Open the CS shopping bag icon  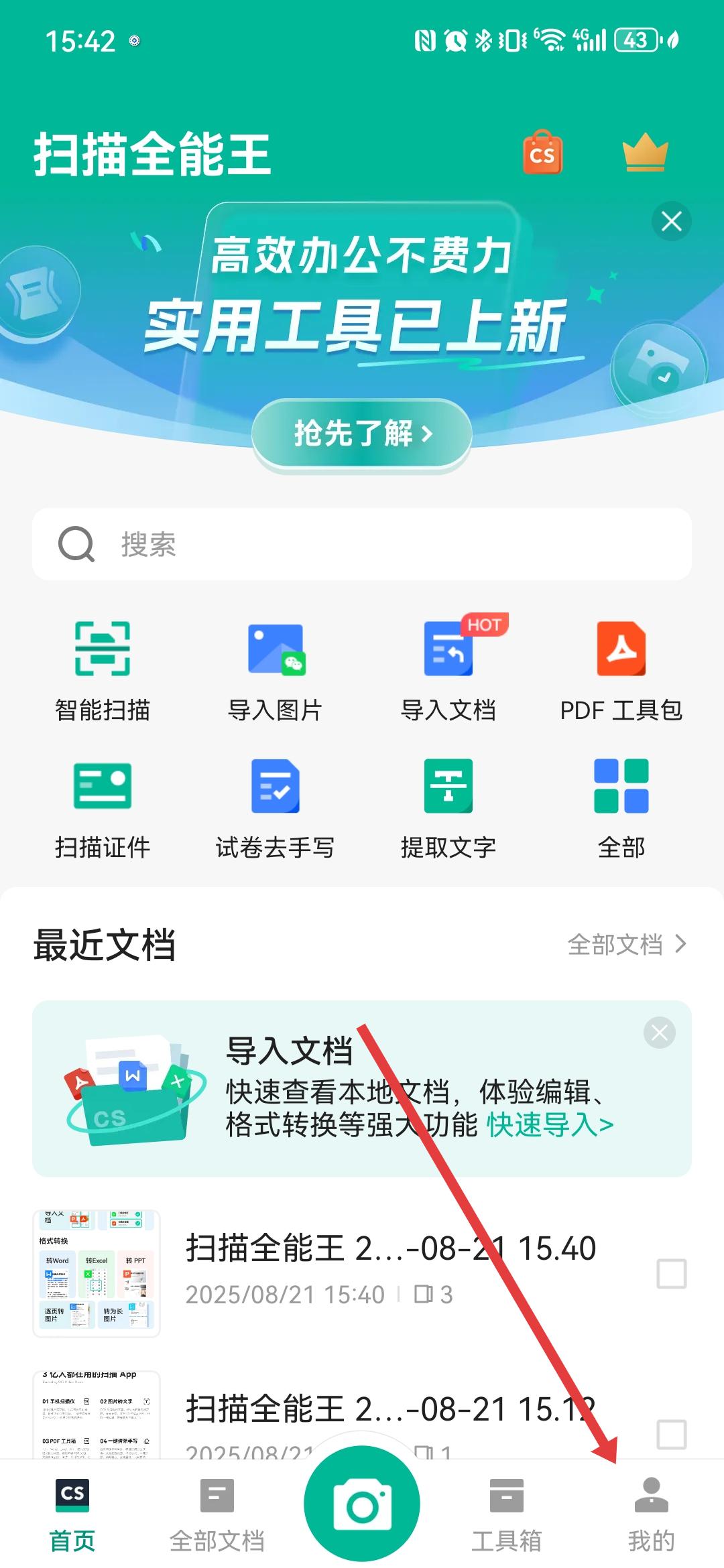pos(542,153)
